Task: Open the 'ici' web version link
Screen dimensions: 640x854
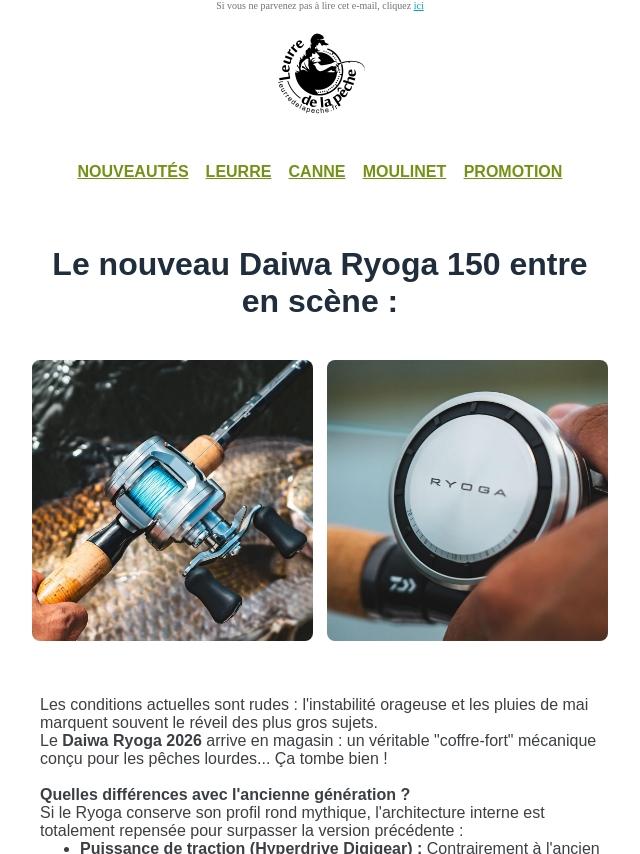Action: pyautogui.click(x=418, y=6)
